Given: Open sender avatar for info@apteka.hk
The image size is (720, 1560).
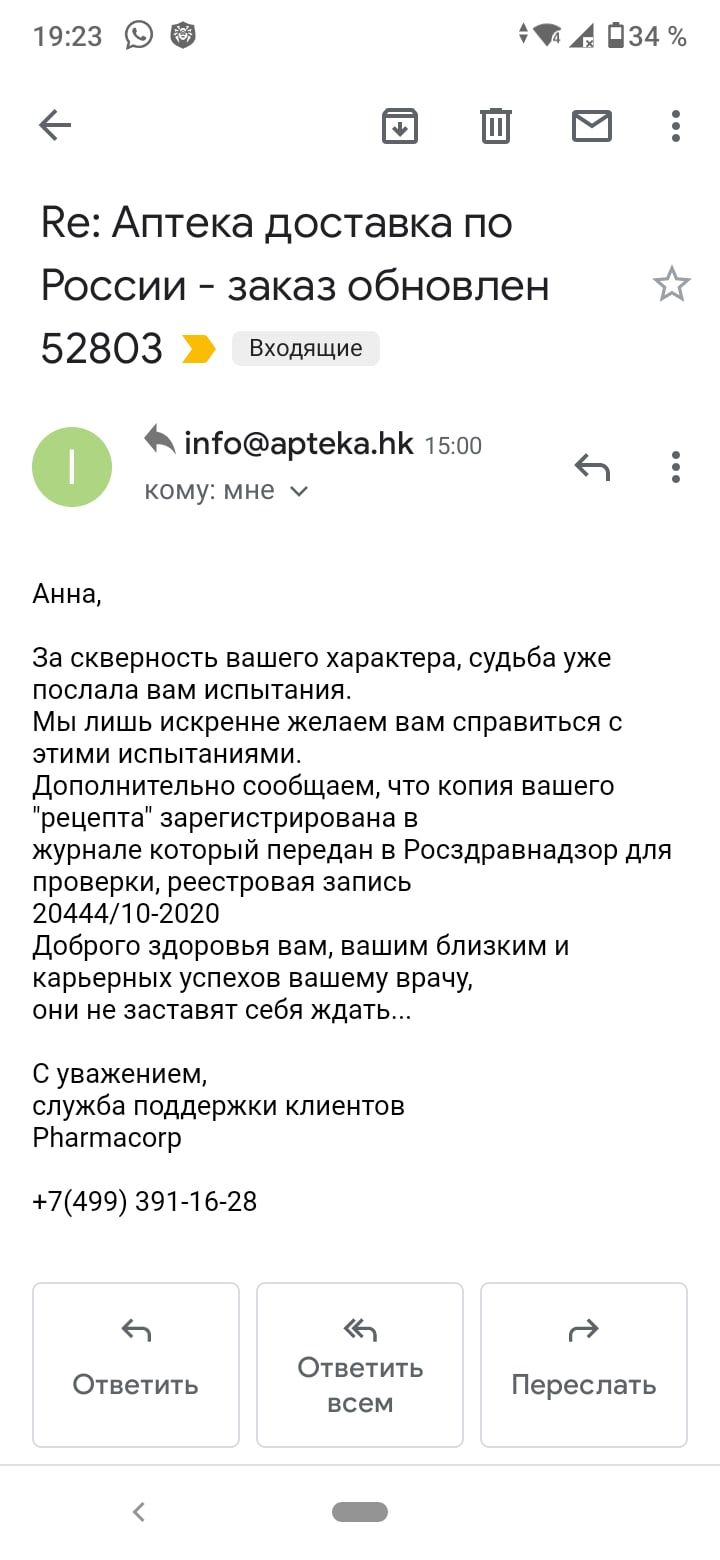Looking at the screenshot, I should tap(72, 467).
